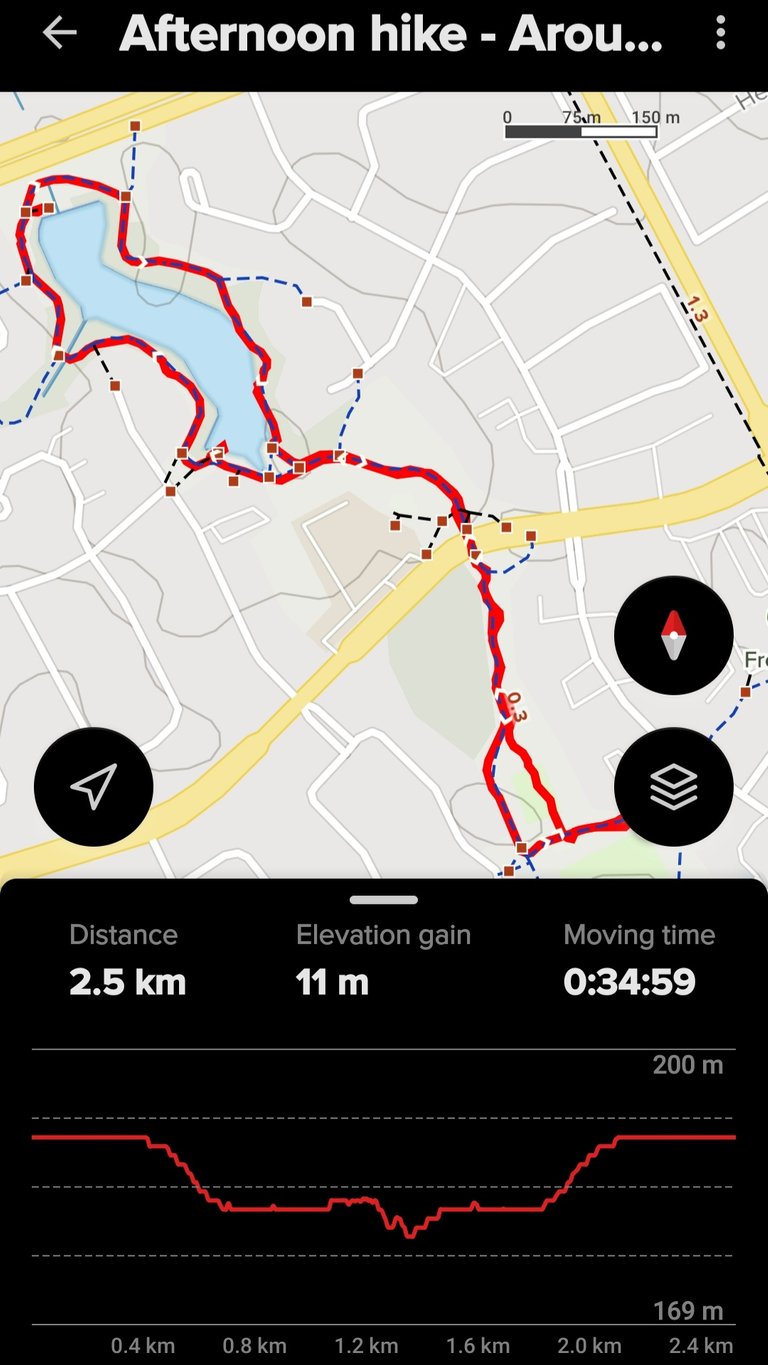The height and width of the screenshot is (1365, 768).
Task: Tap the bottom sheet drag handle
Action: pos(384,900)
